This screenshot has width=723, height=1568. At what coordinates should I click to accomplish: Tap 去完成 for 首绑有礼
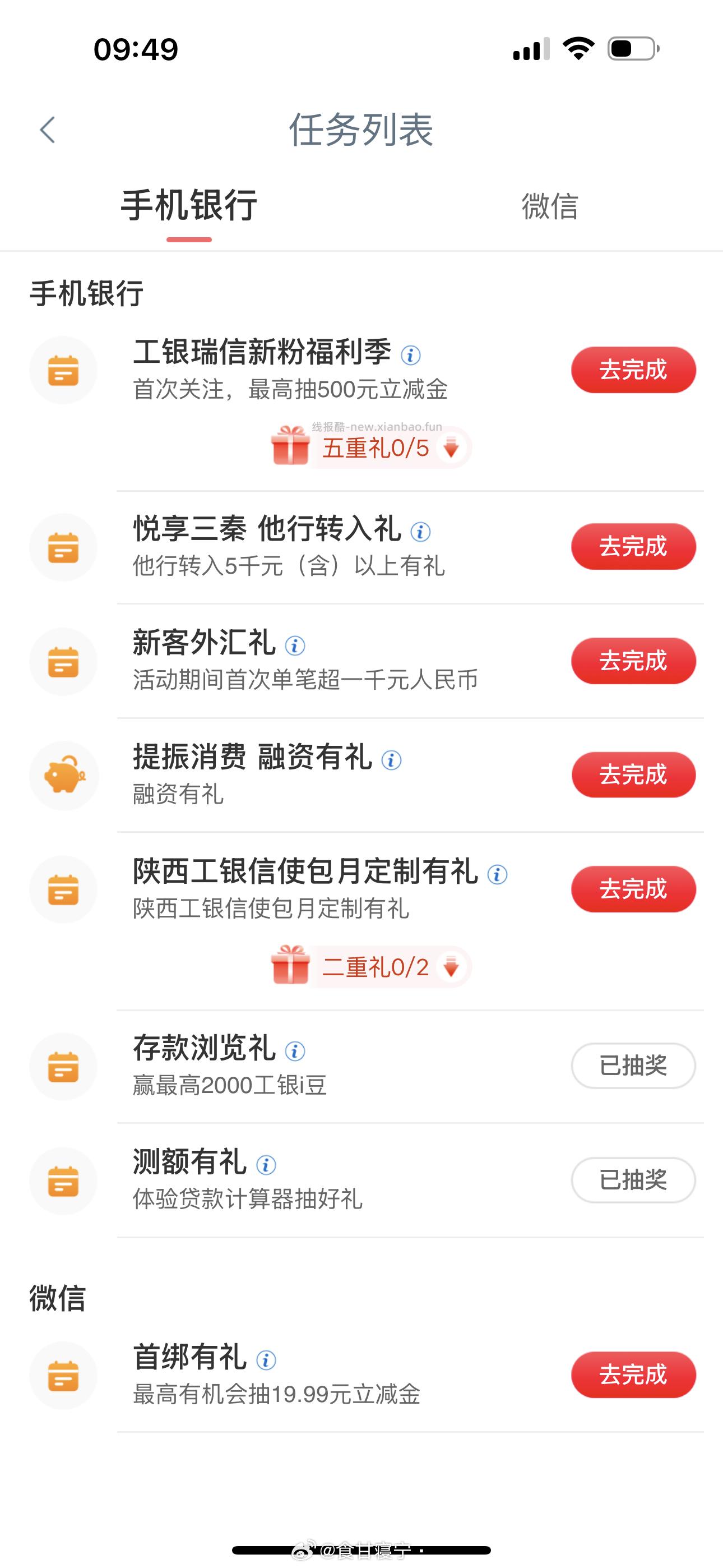[633, 1375]
